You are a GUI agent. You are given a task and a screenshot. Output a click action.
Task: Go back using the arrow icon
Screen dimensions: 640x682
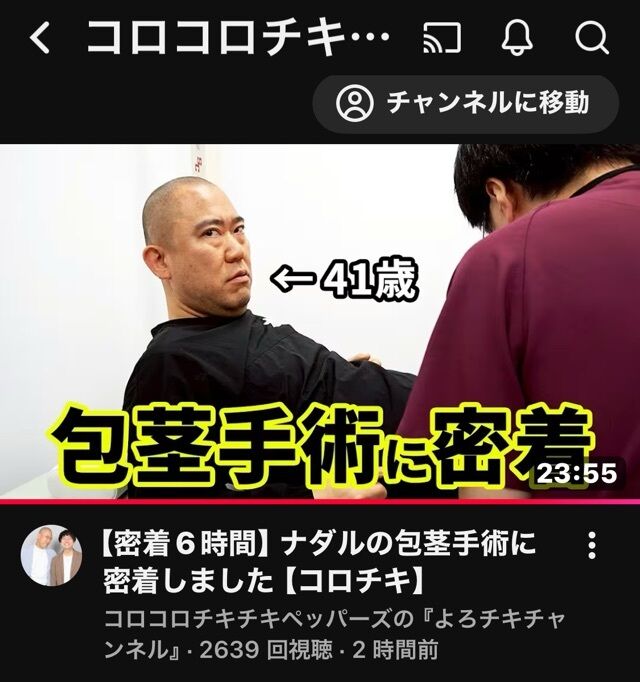click(40, 38)
